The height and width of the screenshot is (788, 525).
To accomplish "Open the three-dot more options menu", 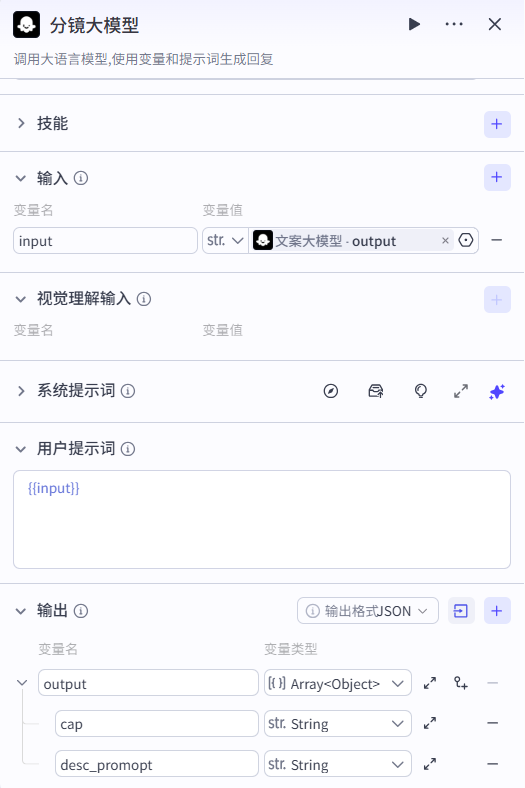I will click(x=454, y=24).
